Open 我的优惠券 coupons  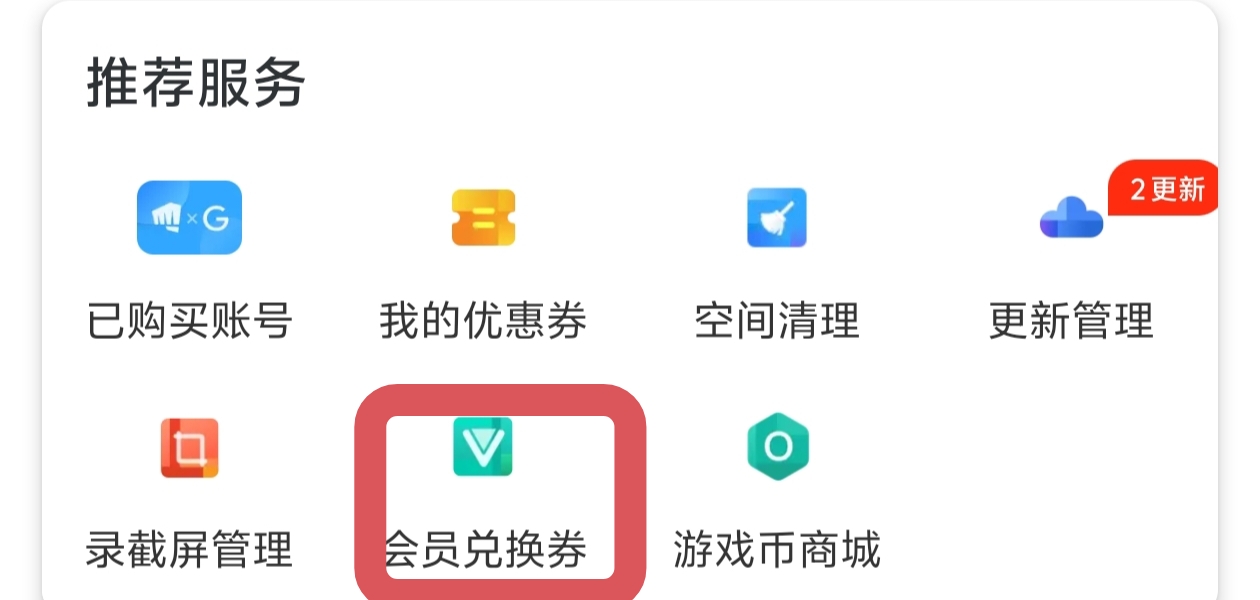tap(483, 218)
